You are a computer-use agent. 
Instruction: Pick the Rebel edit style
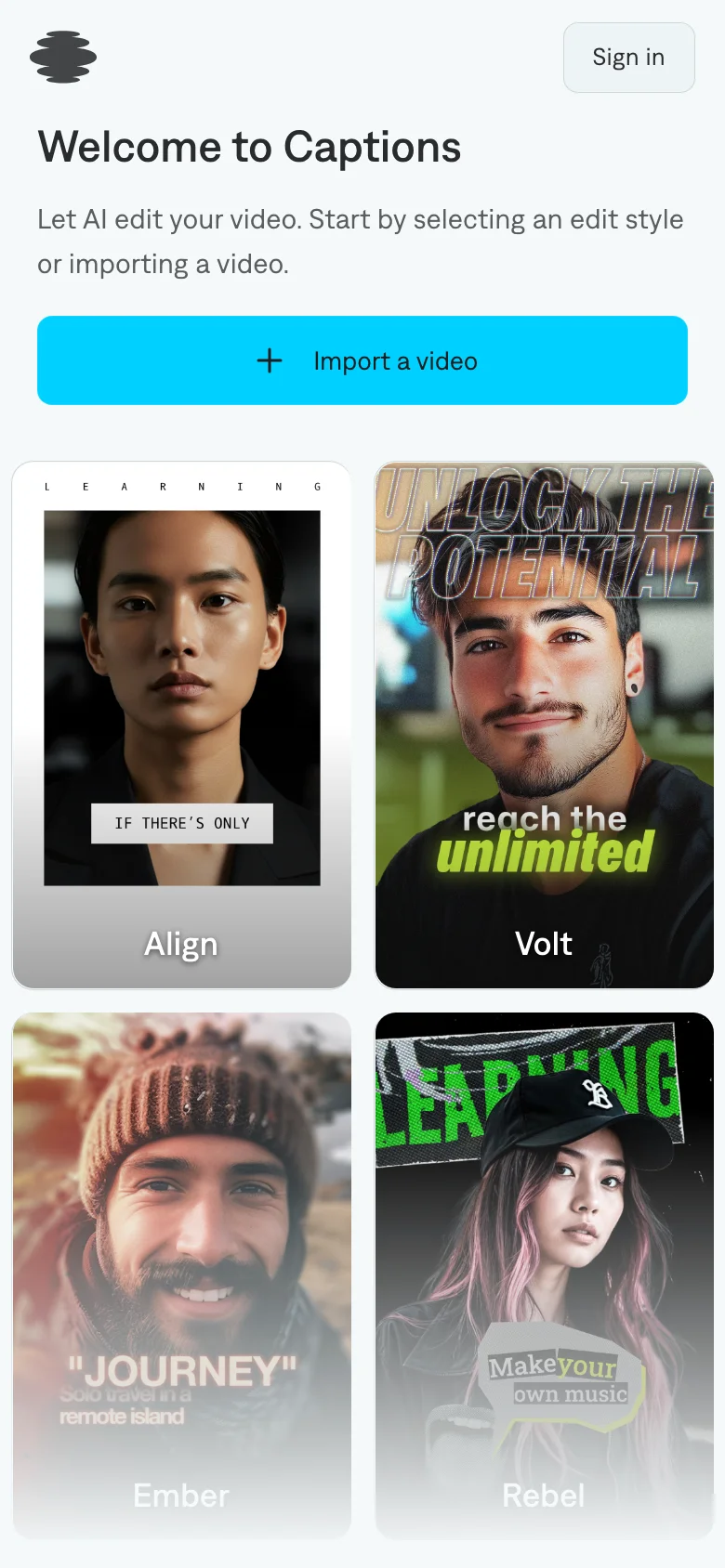tap(544, 1274)
